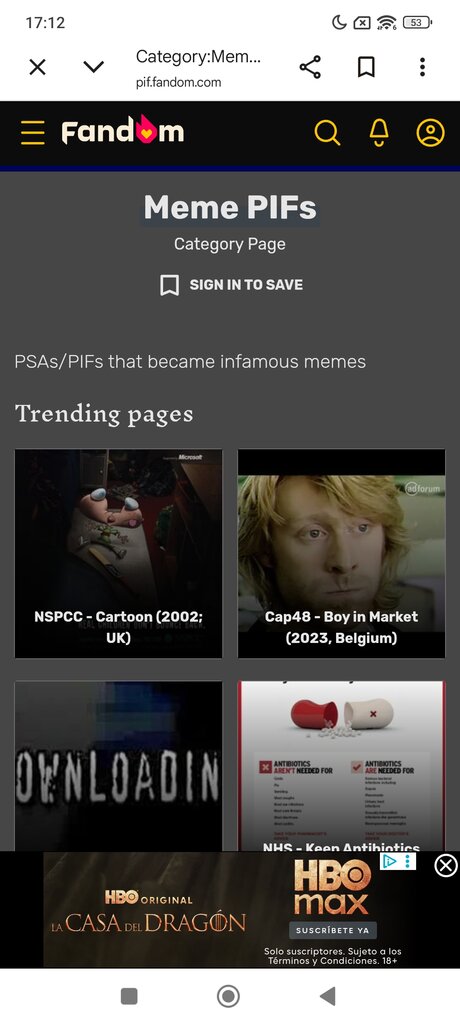Open the Fandom notifications bell
Image resolution: width=460 pixels, height=1024 pixels.
tap(379, 133)
